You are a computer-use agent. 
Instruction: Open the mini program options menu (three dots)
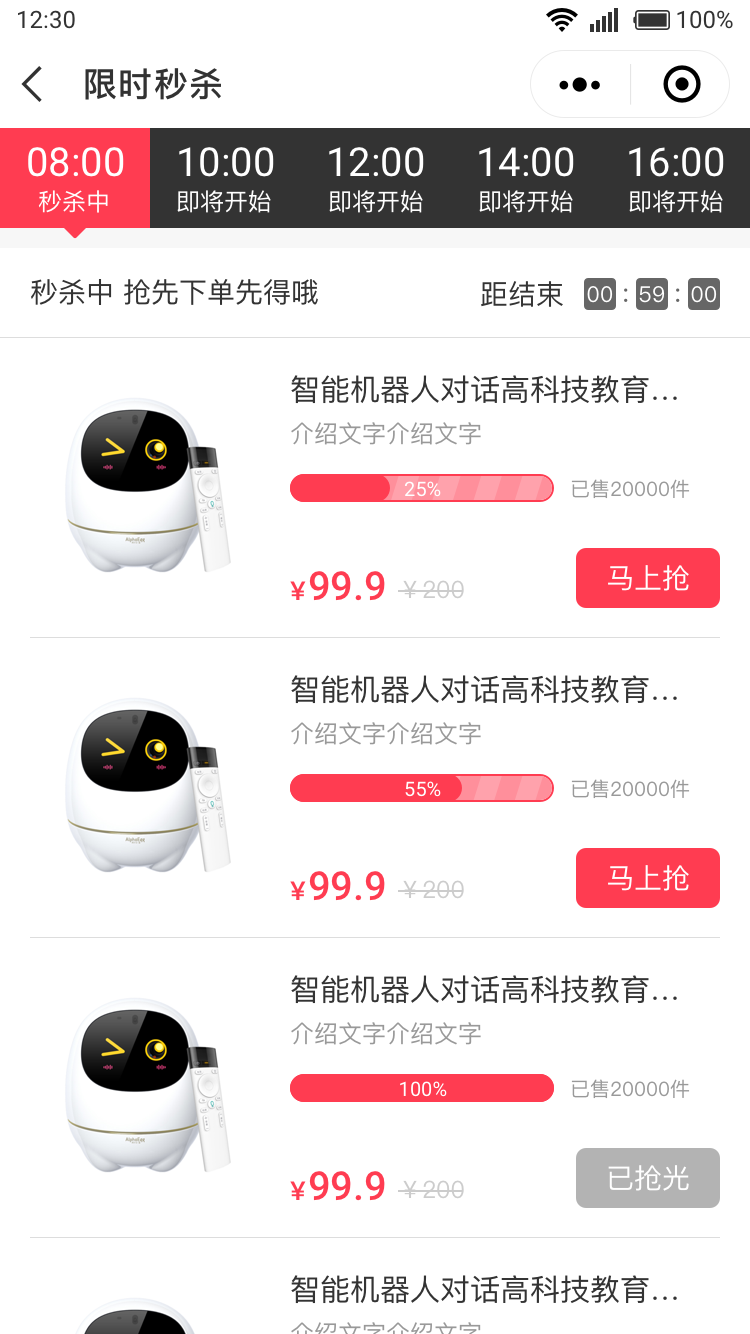(x=580, y=84)
